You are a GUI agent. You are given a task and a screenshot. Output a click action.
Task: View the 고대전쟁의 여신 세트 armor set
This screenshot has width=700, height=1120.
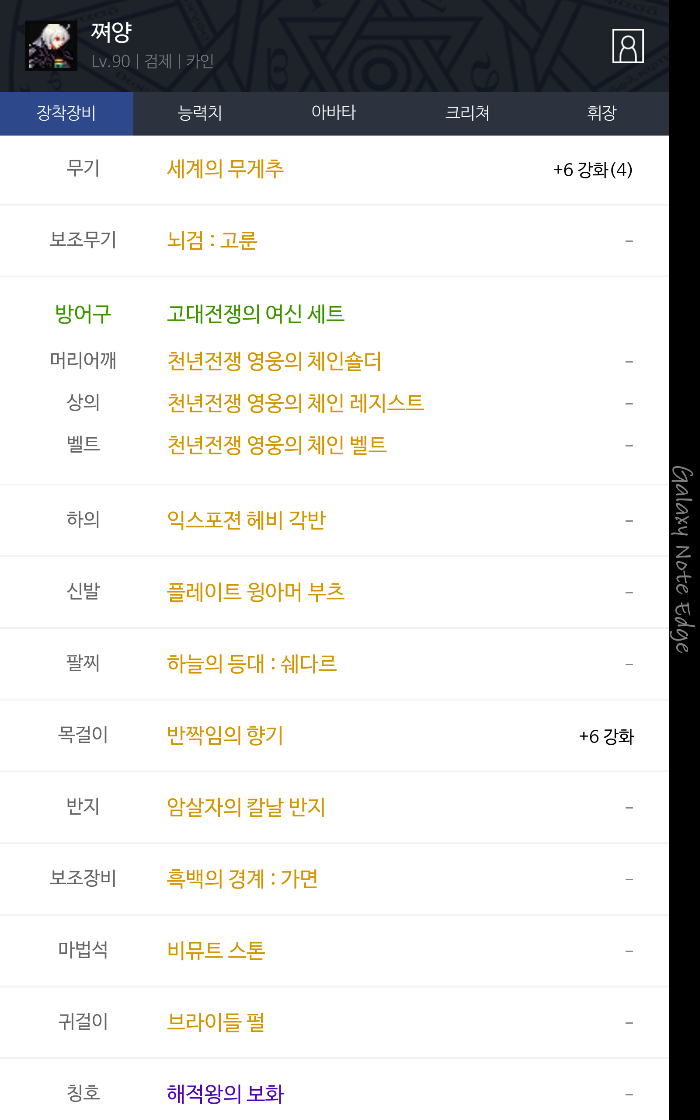[x=255, y=314]
